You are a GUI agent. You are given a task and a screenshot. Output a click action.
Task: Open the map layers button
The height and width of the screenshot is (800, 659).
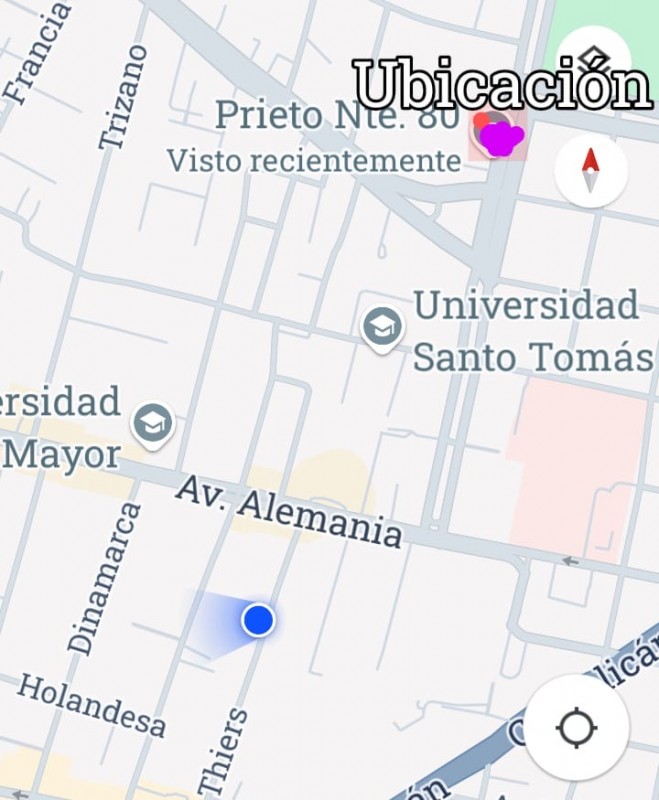click(x=594, y=55)
